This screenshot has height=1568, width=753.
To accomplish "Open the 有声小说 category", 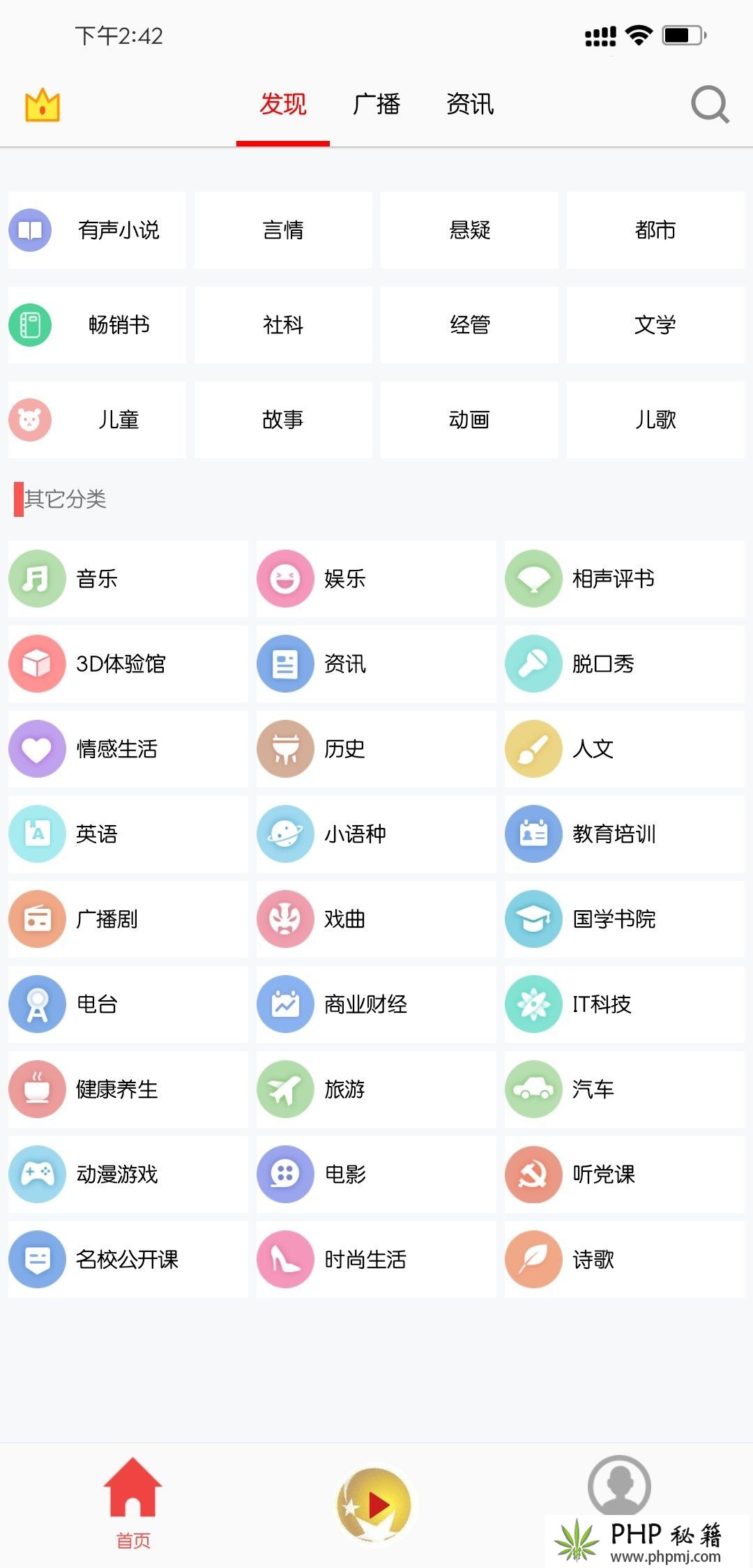I will (x=98, y=229).
